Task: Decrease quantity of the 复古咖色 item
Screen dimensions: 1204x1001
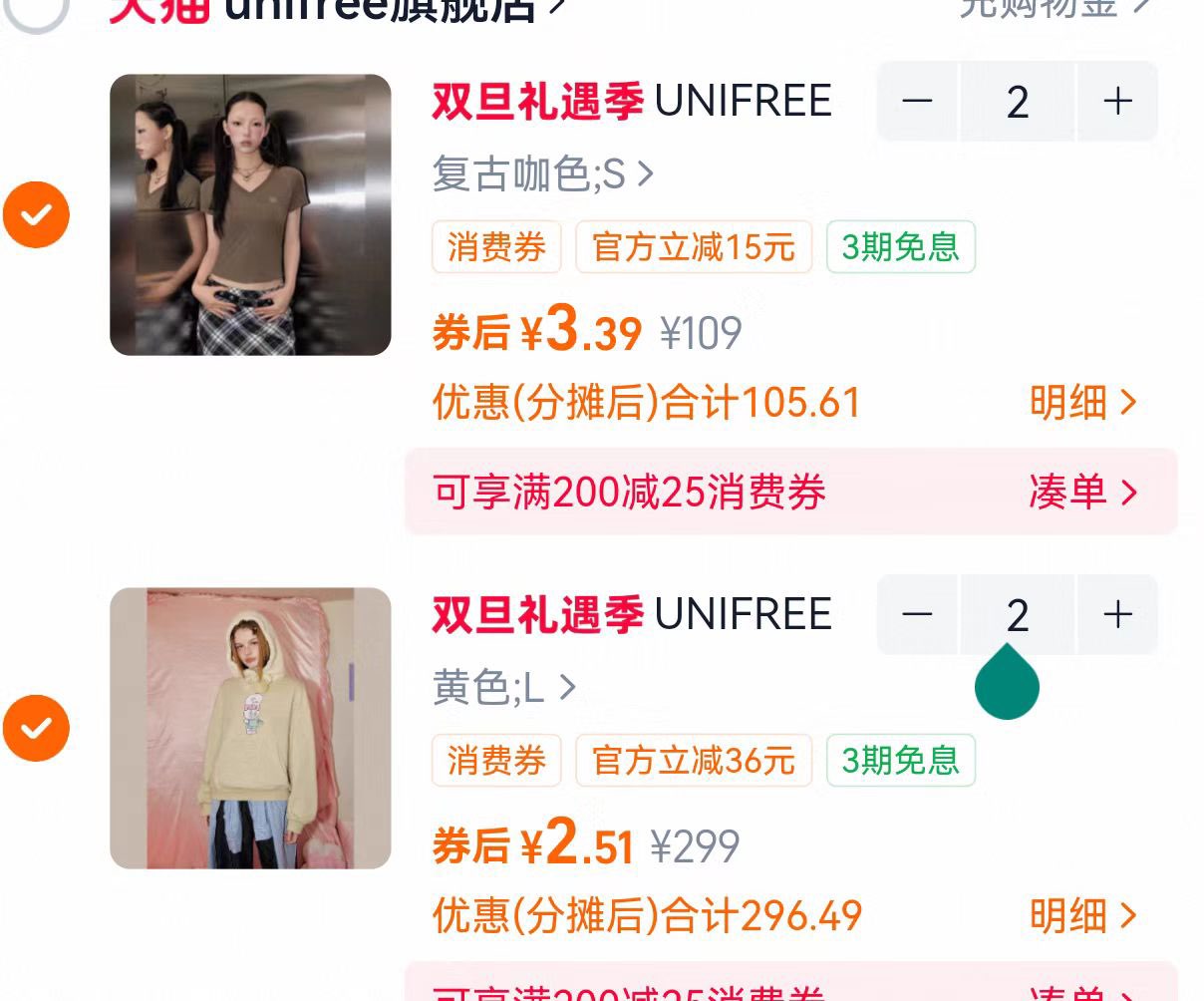Action: click(x=917, y=102)
